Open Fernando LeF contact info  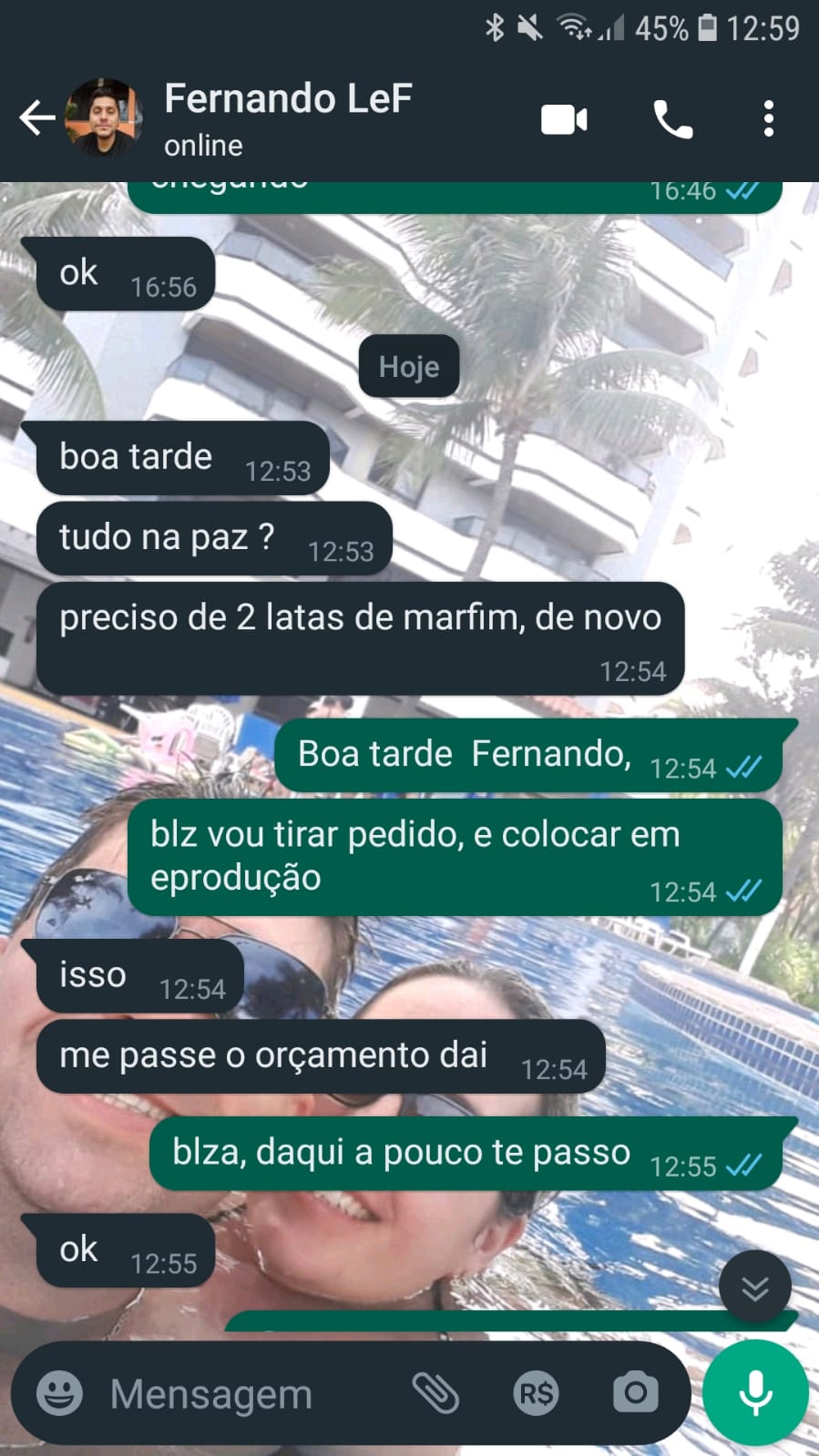click(288, 118)
